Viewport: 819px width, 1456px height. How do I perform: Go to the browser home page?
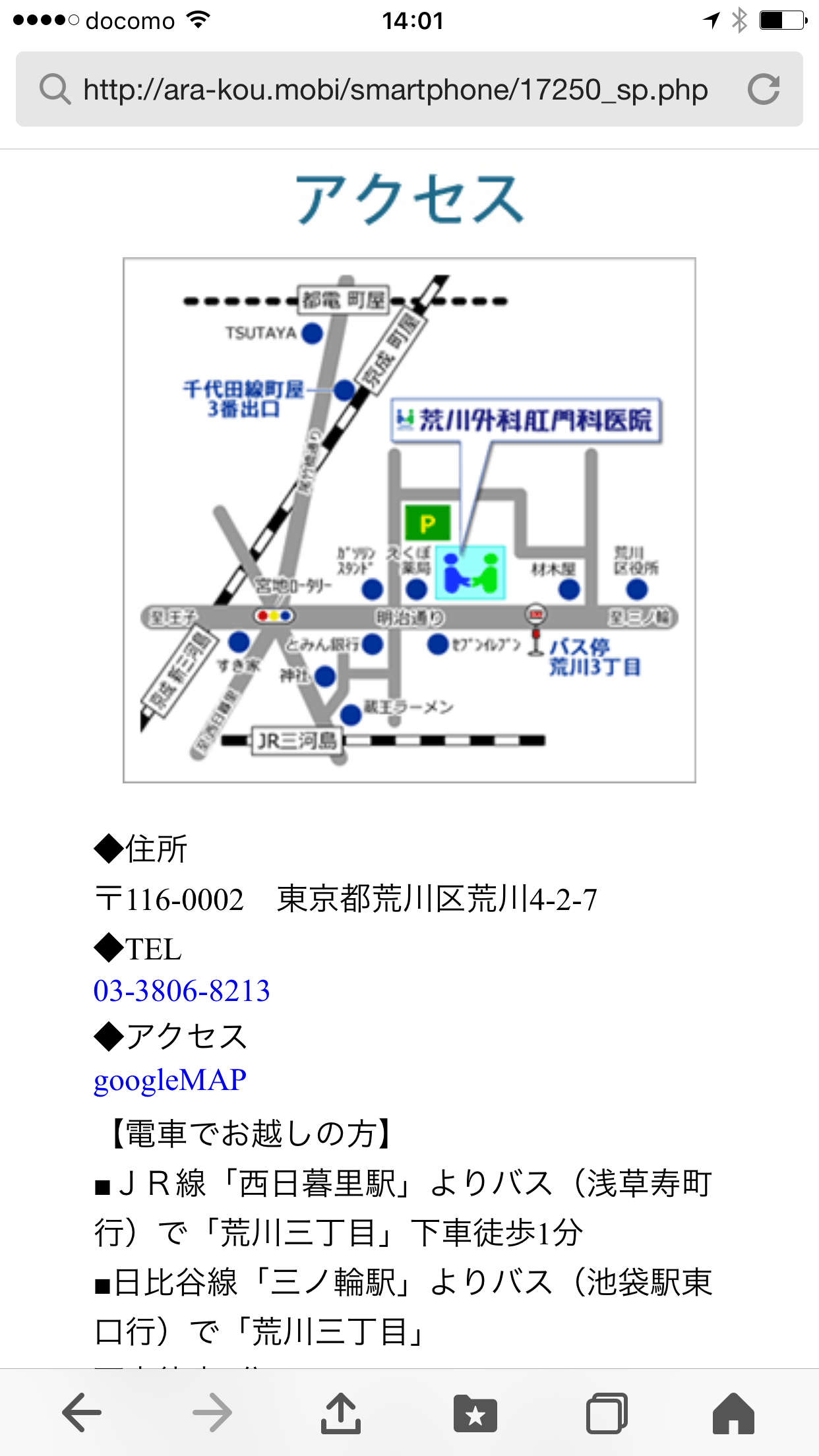[x=733, y=1413]
